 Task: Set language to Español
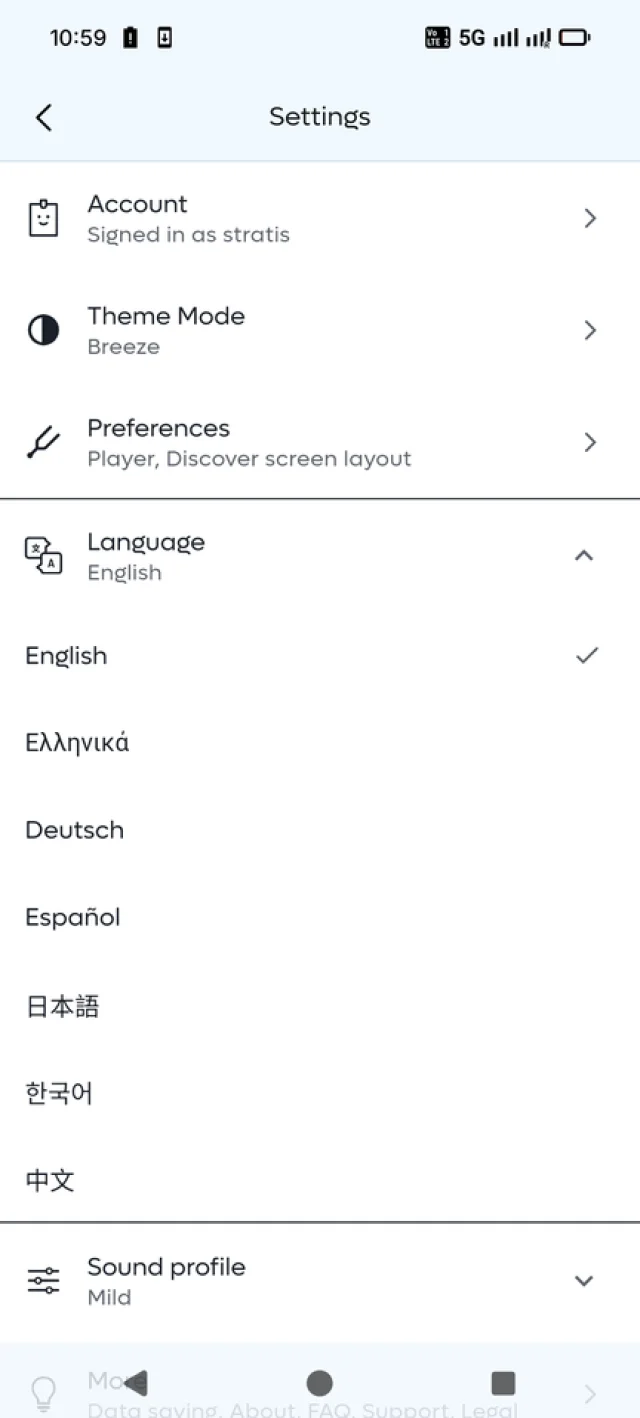click(x=320, y=917)
